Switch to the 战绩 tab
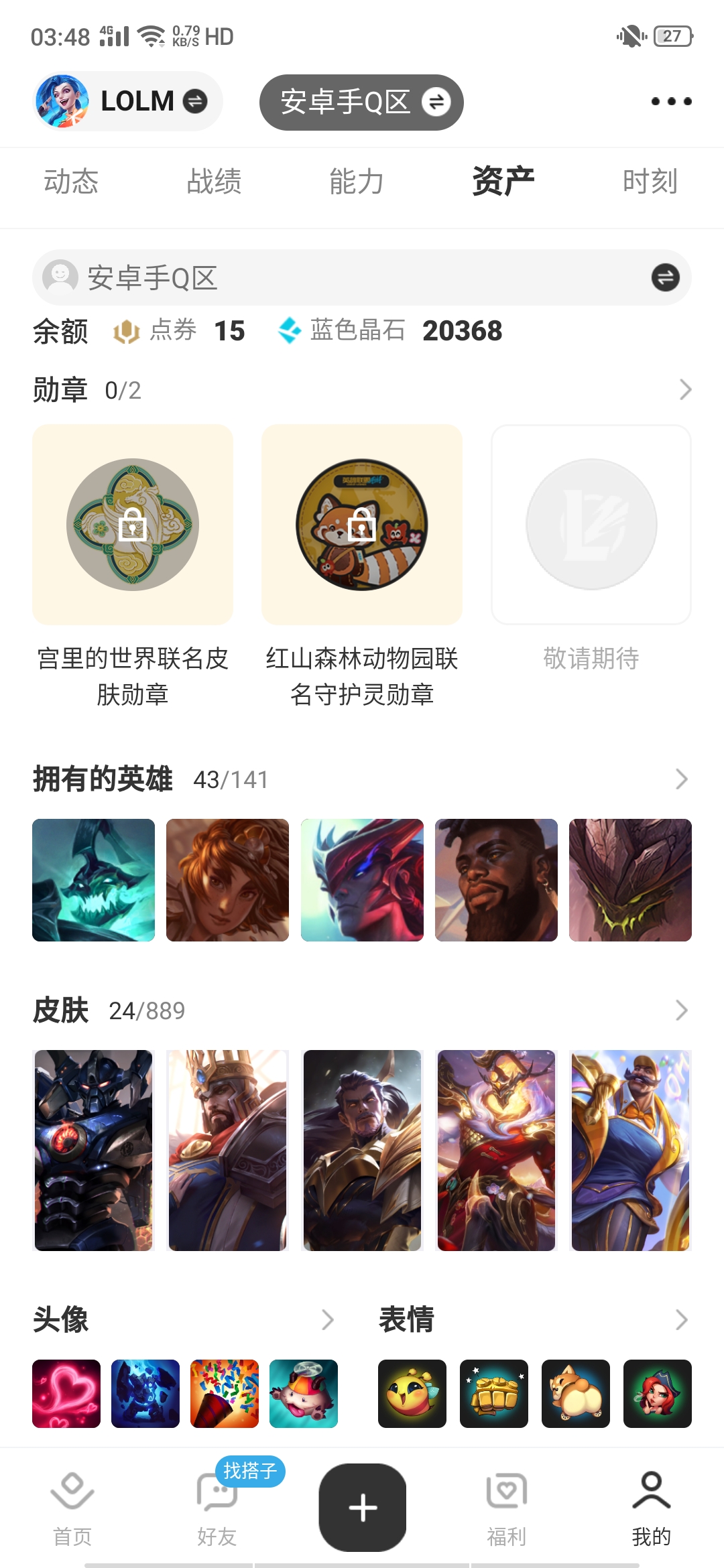This screenshot has width=724, height=1568. [214, 182]
